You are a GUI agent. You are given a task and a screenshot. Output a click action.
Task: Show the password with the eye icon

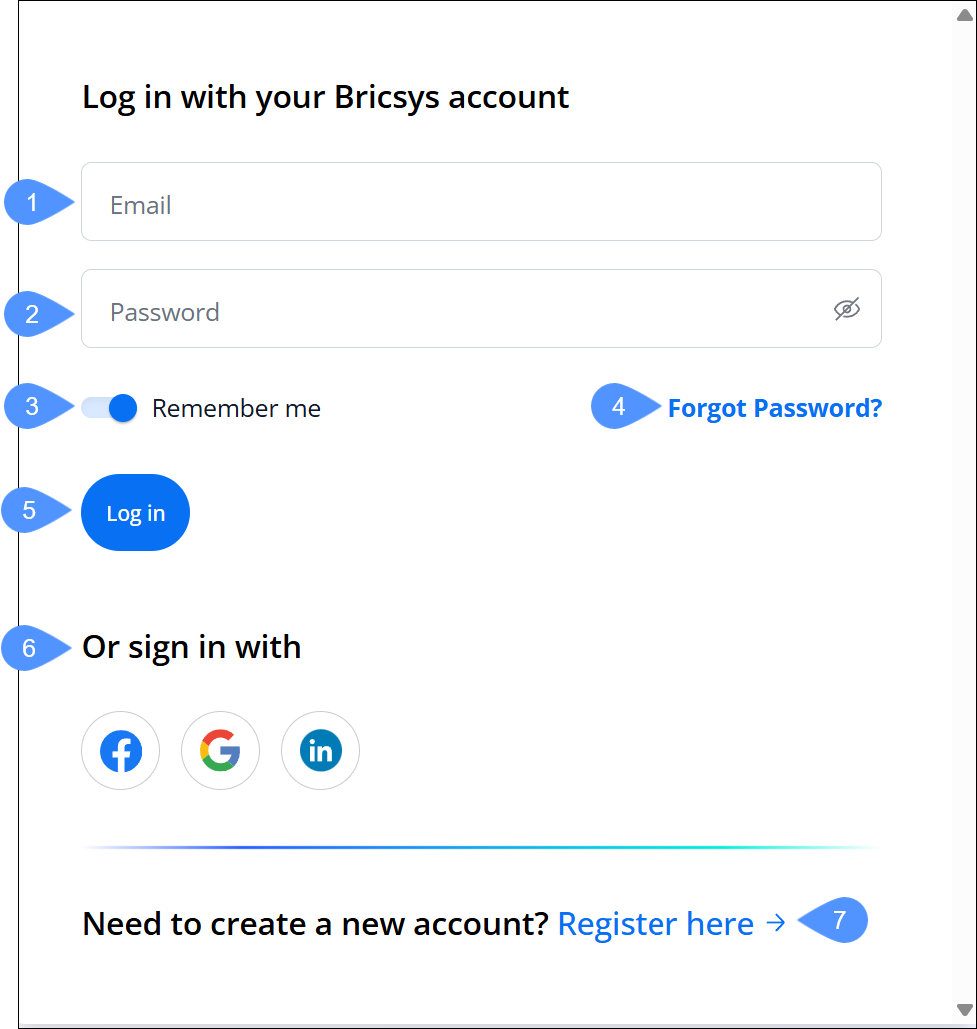[847, 309]
